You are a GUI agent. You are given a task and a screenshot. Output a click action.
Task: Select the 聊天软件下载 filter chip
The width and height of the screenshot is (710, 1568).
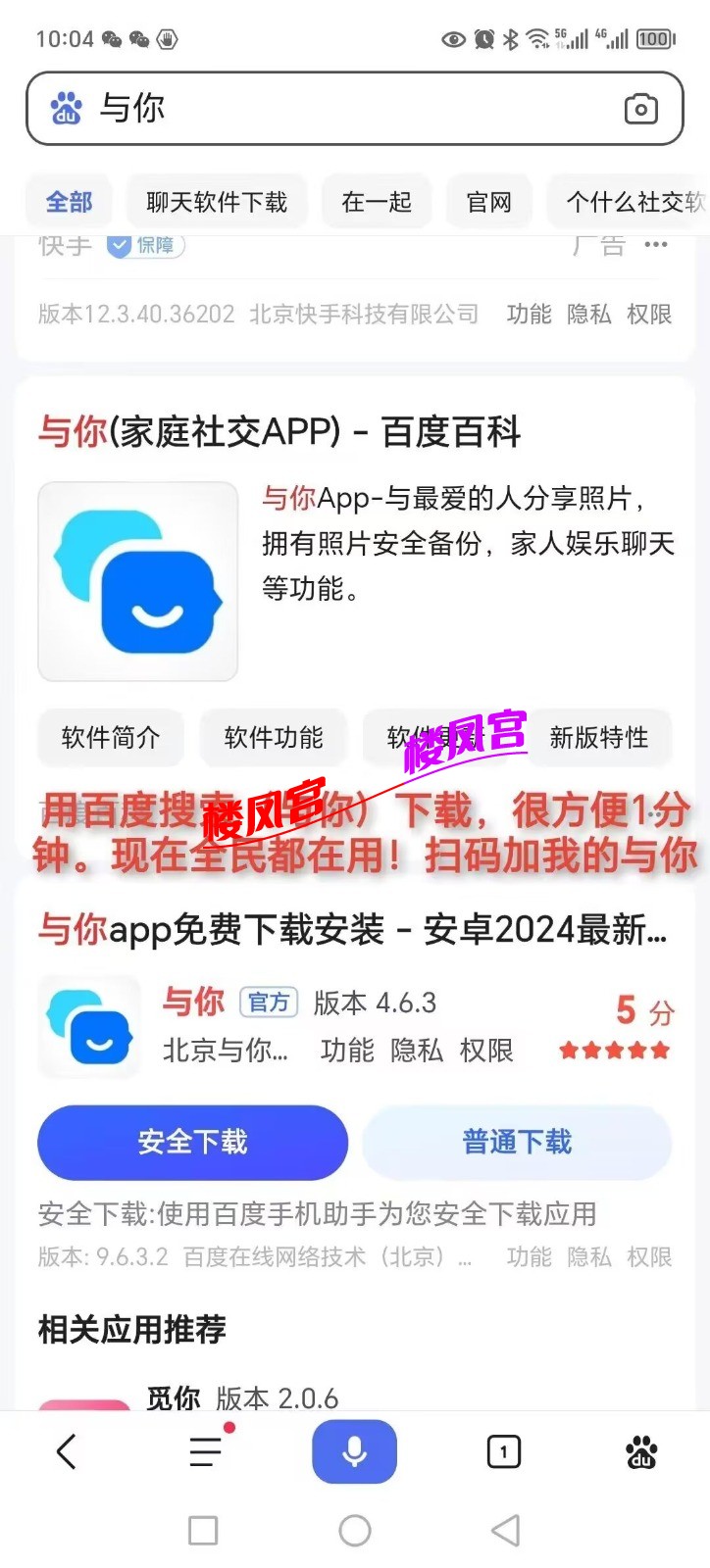216,202
